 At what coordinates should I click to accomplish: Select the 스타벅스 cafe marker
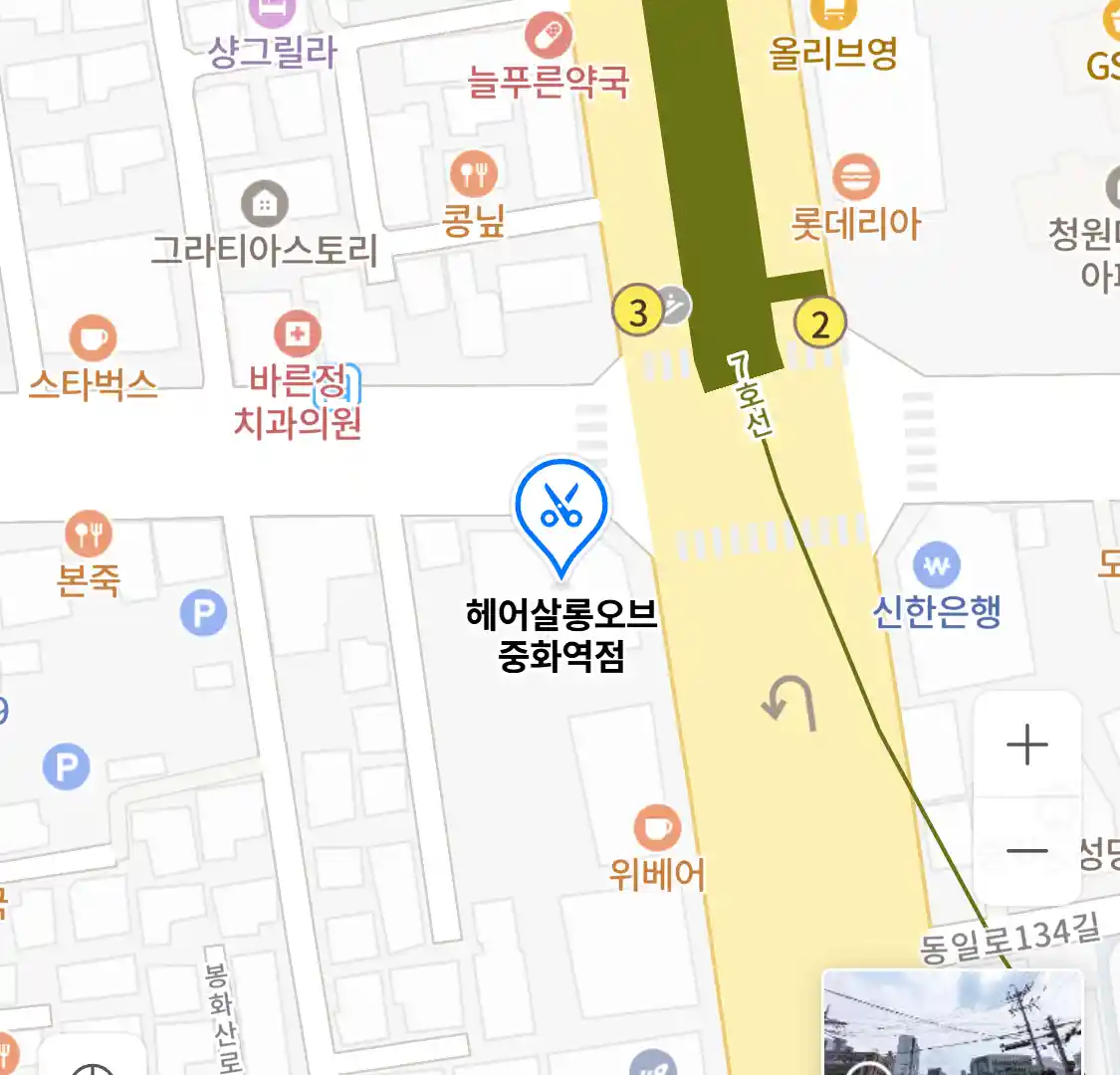point(93,339)
